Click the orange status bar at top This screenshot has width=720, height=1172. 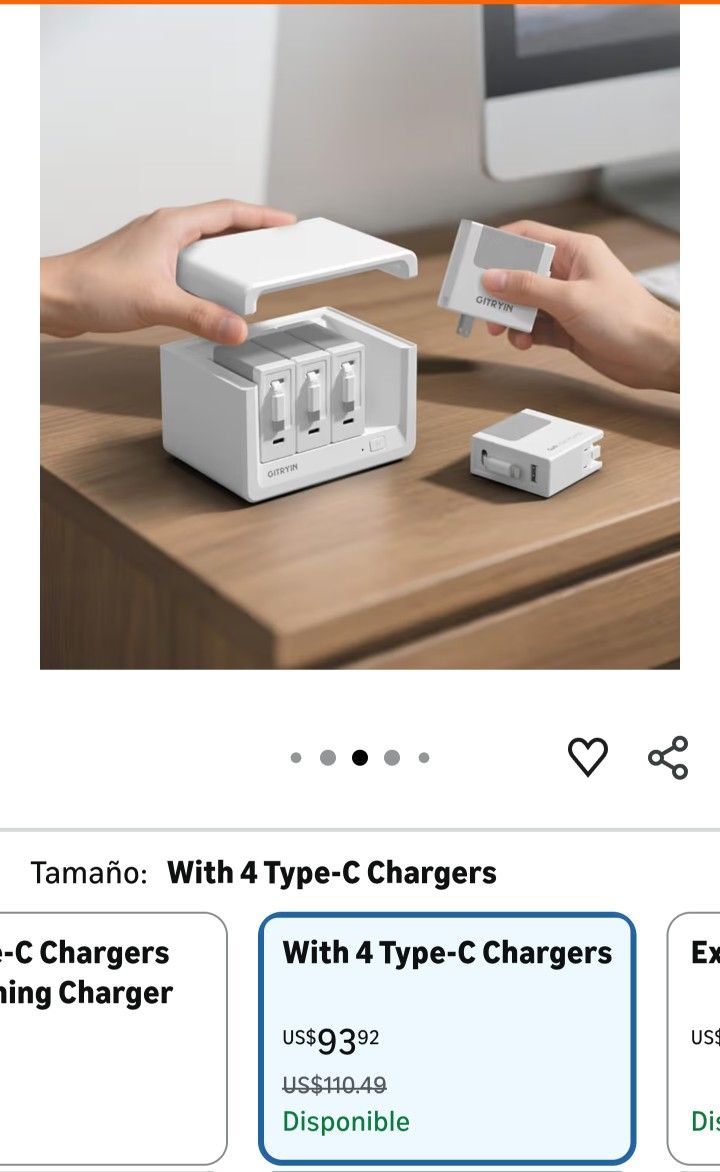[x=360, y=4]
